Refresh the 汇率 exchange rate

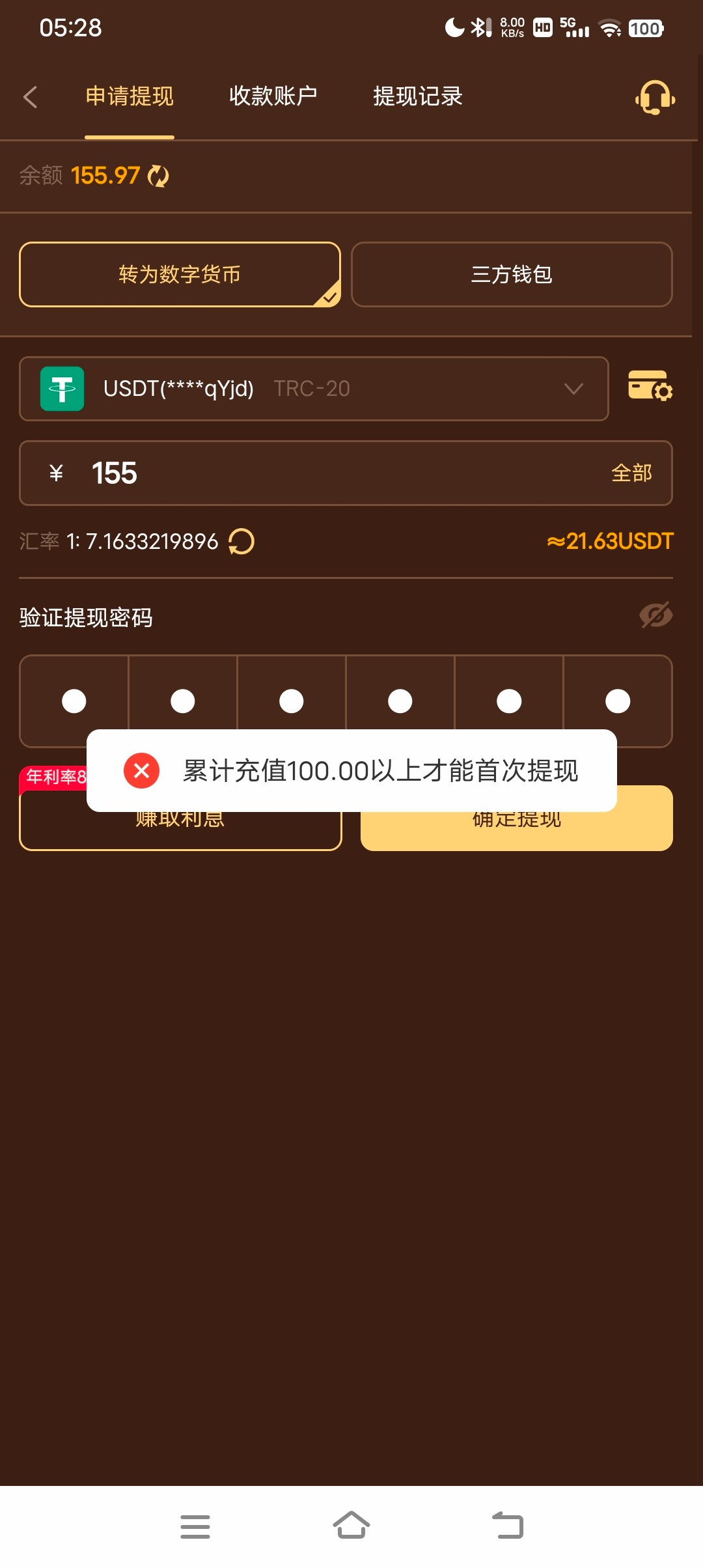(241, 542)
